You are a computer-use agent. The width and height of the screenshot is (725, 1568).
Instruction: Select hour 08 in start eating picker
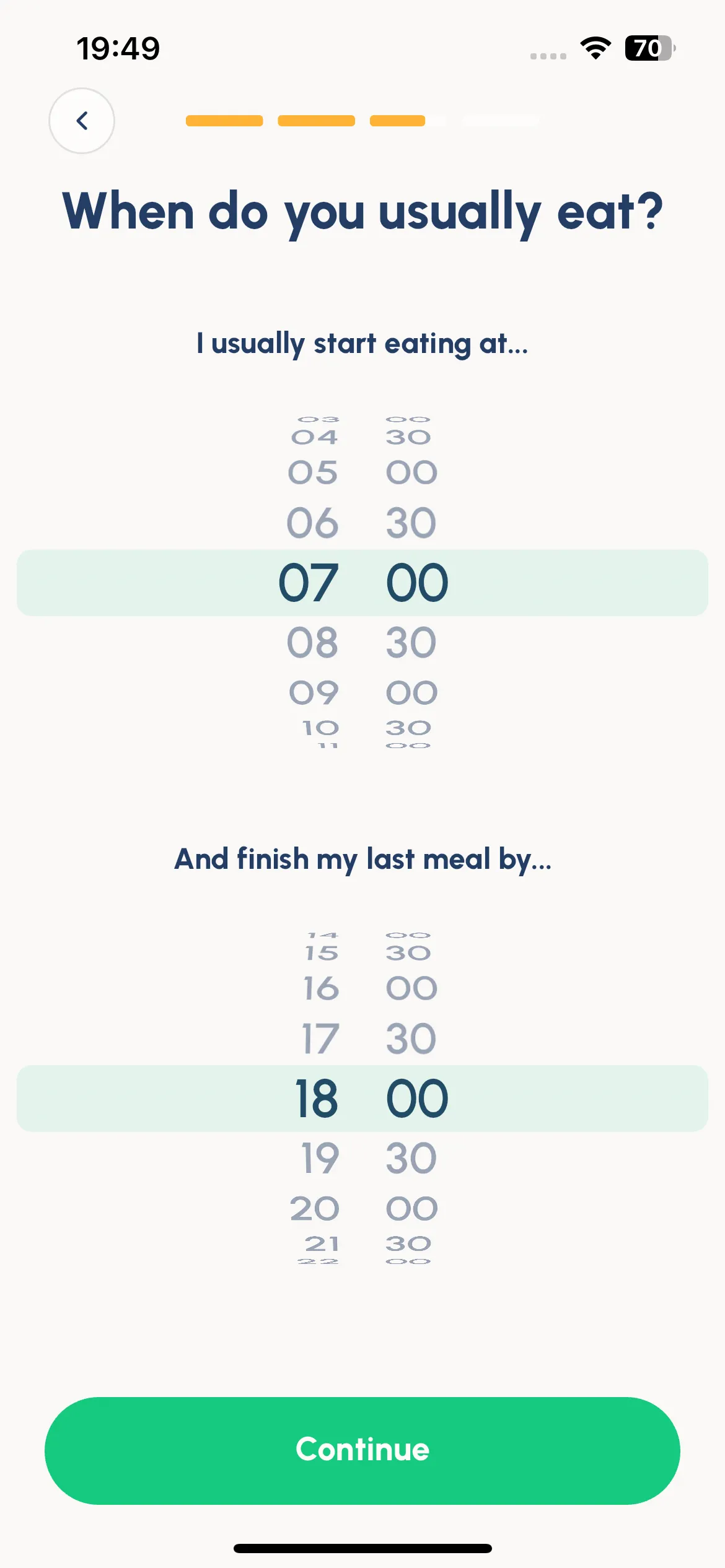tap(312, 642)
